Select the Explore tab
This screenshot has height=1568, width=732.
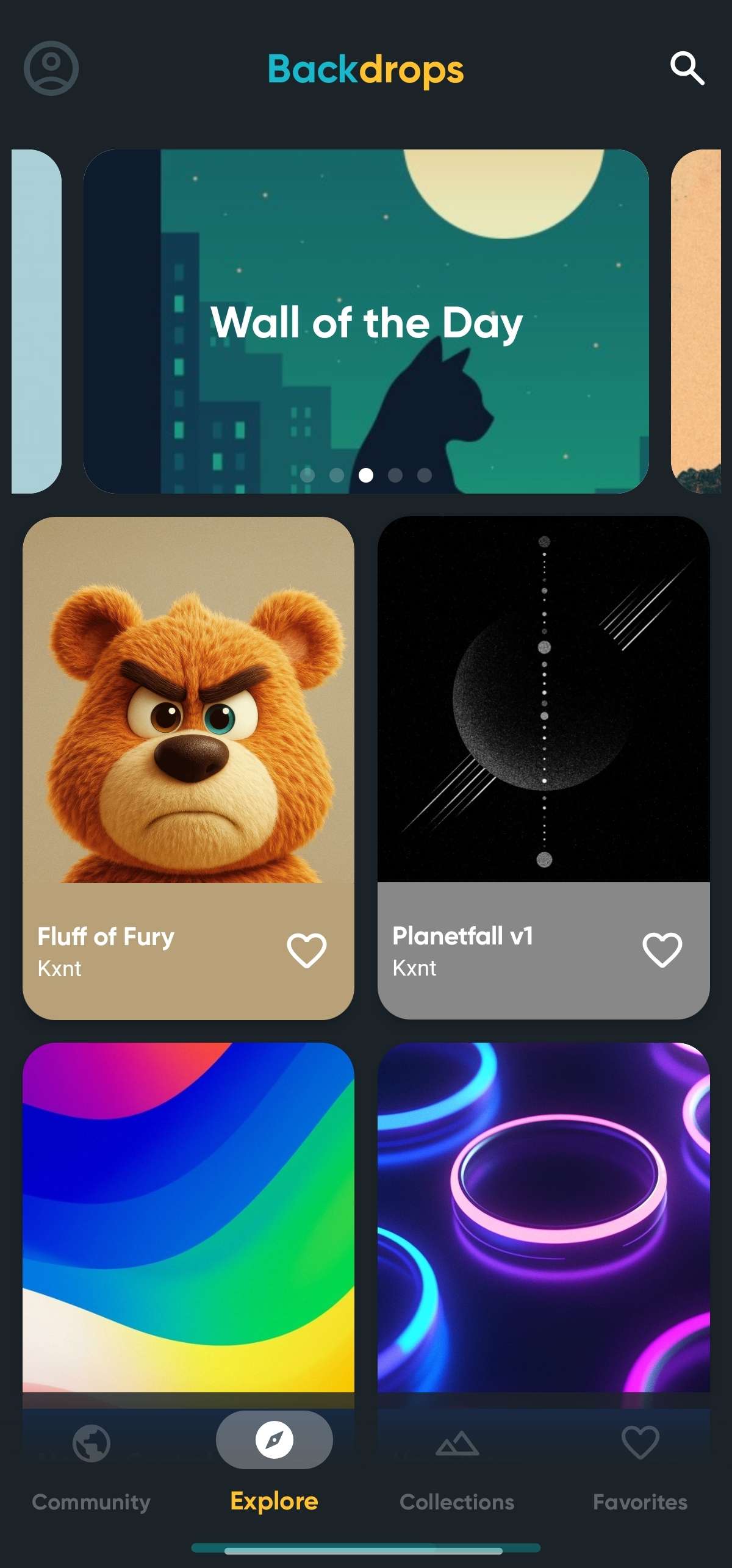274,1464
